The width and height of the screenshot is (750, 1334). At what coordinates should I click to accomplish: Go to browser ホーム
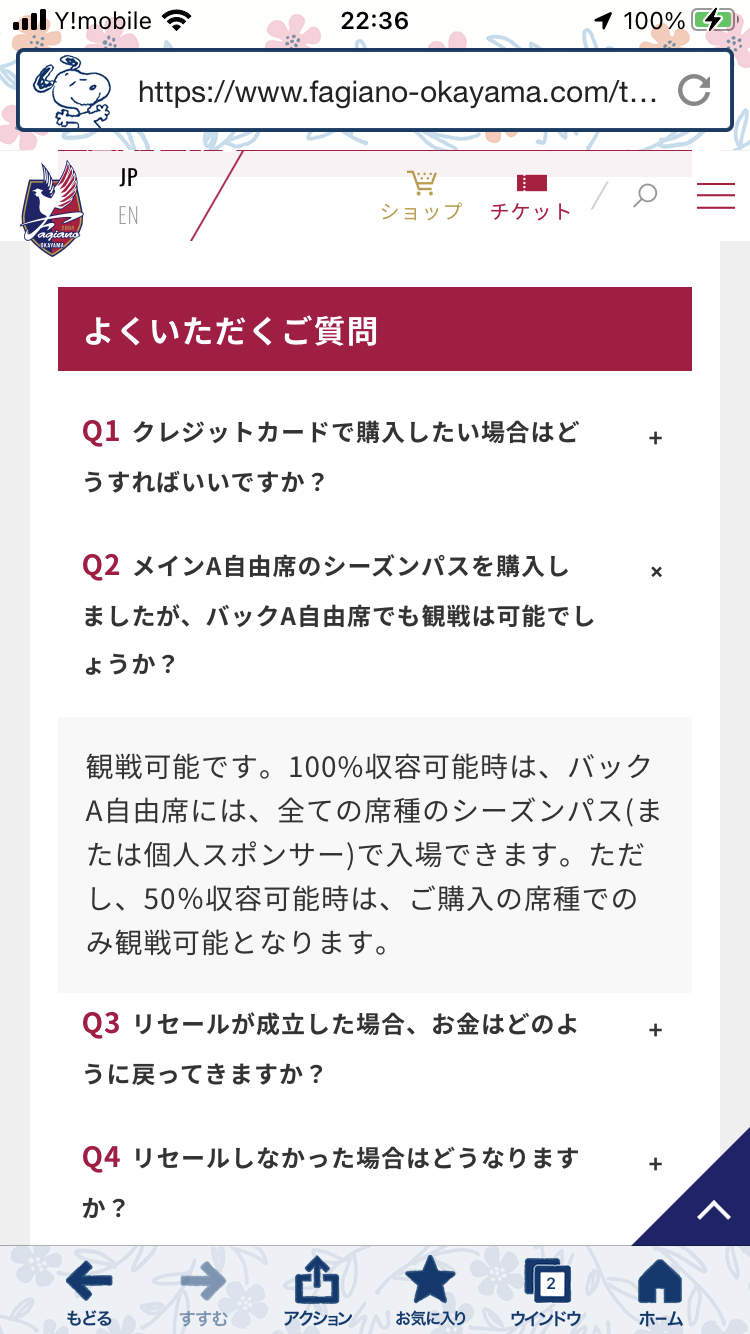point(660,1291)
